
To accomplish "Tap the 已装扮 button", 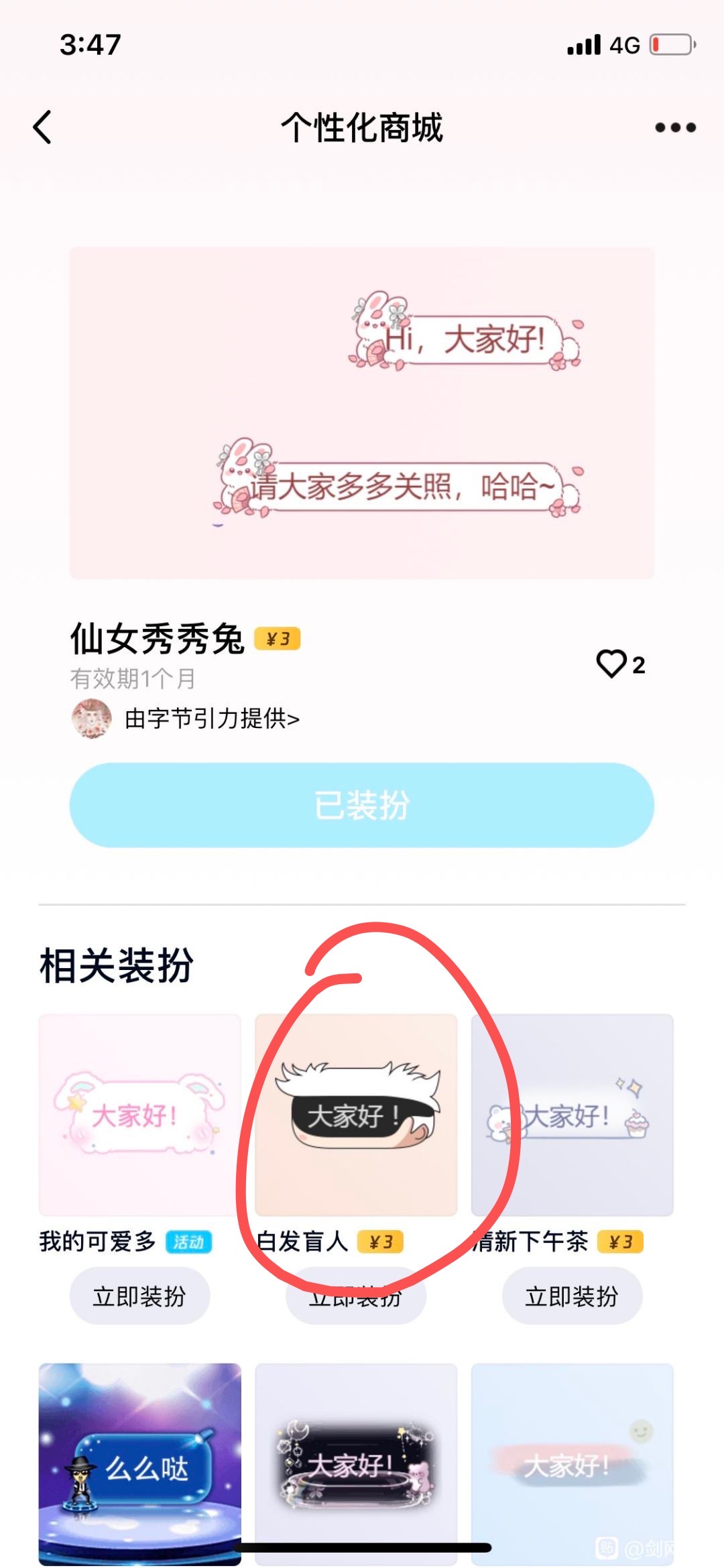I will (362, 805).
